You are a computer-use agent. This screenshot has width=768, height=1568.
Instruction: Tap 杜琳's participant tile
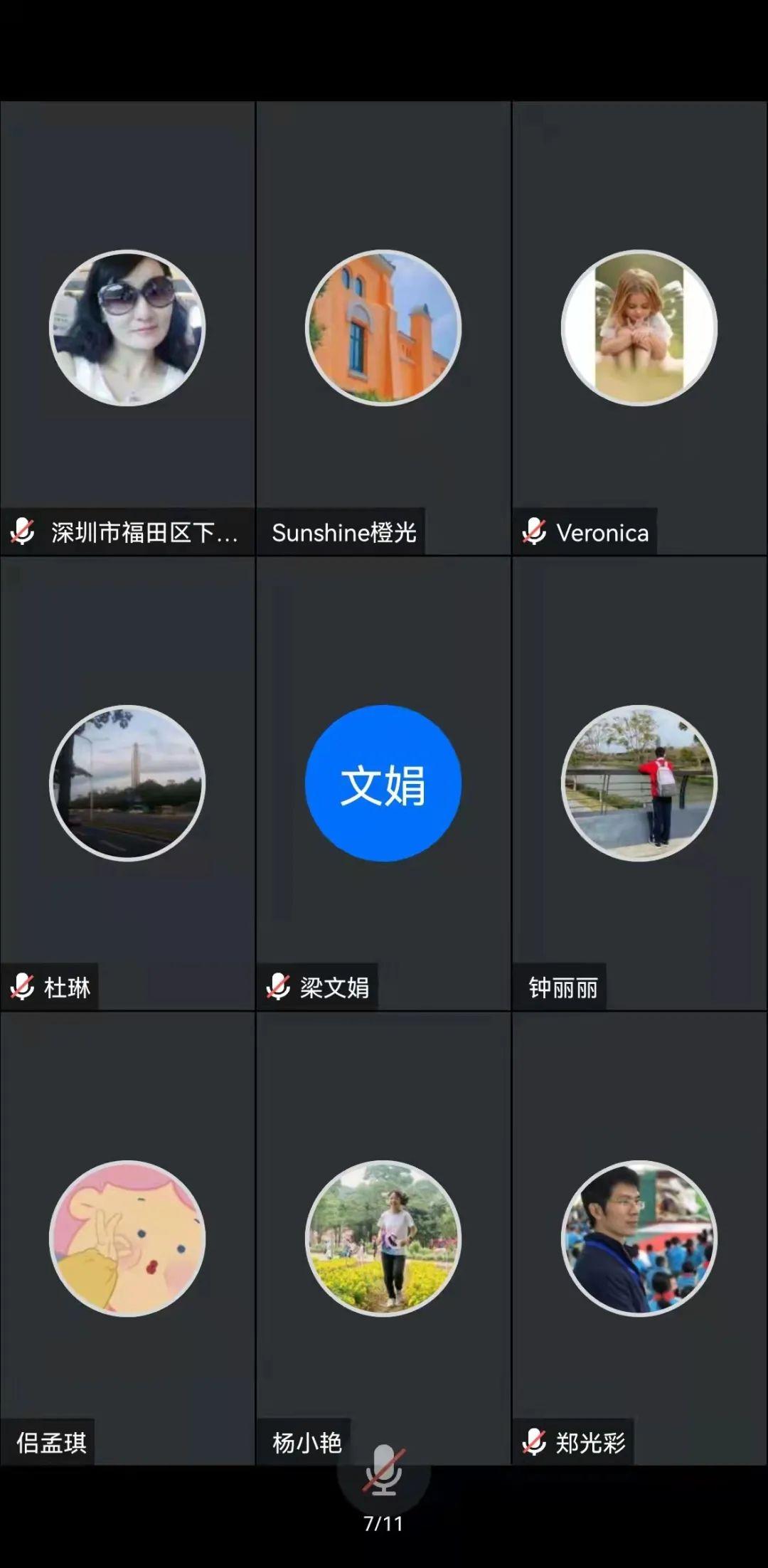pyautogui.click(x=127, y=783)
